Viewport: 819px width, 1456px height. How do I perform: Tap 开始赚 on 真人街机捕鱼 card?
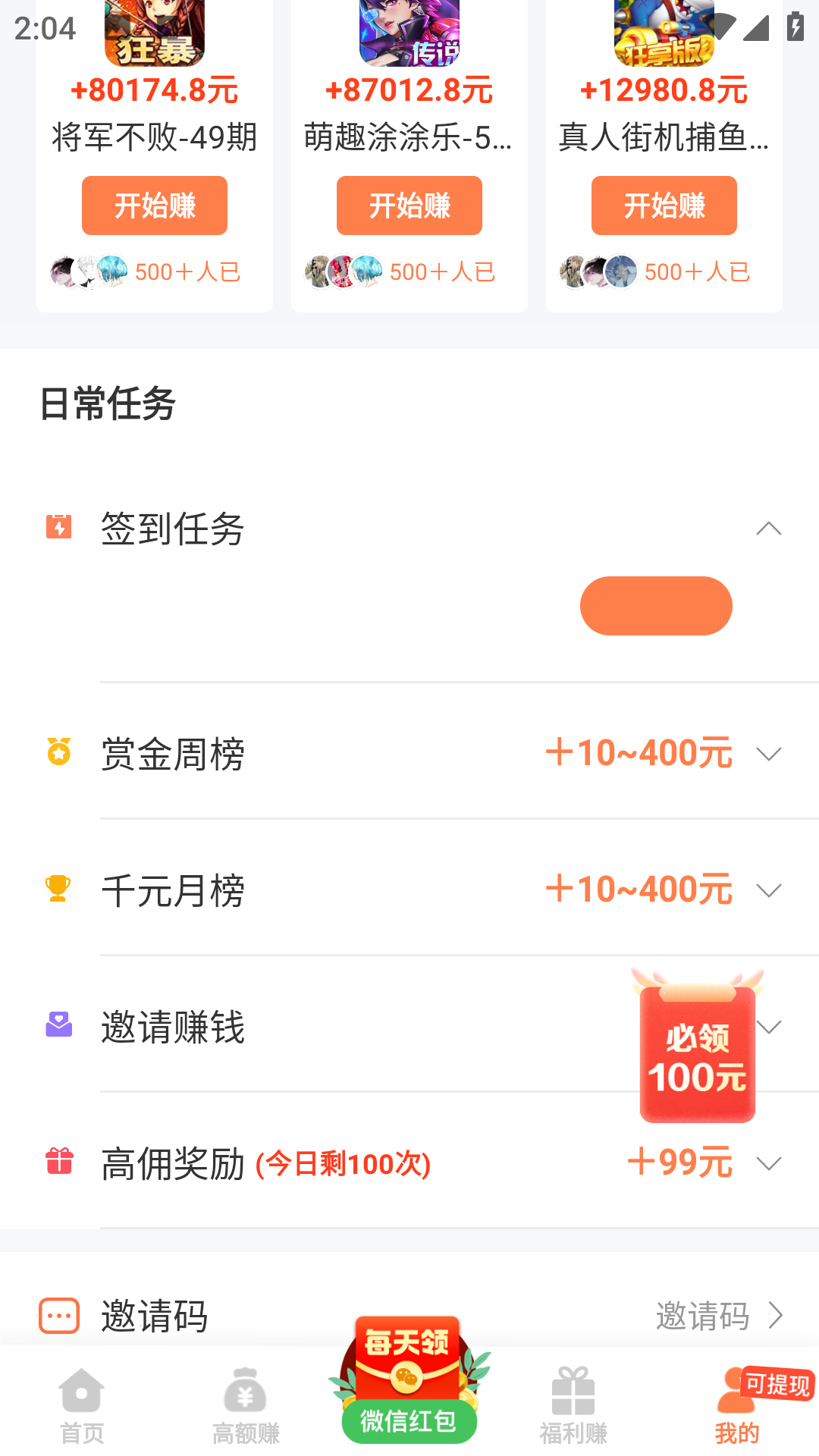tap(664, 205)
